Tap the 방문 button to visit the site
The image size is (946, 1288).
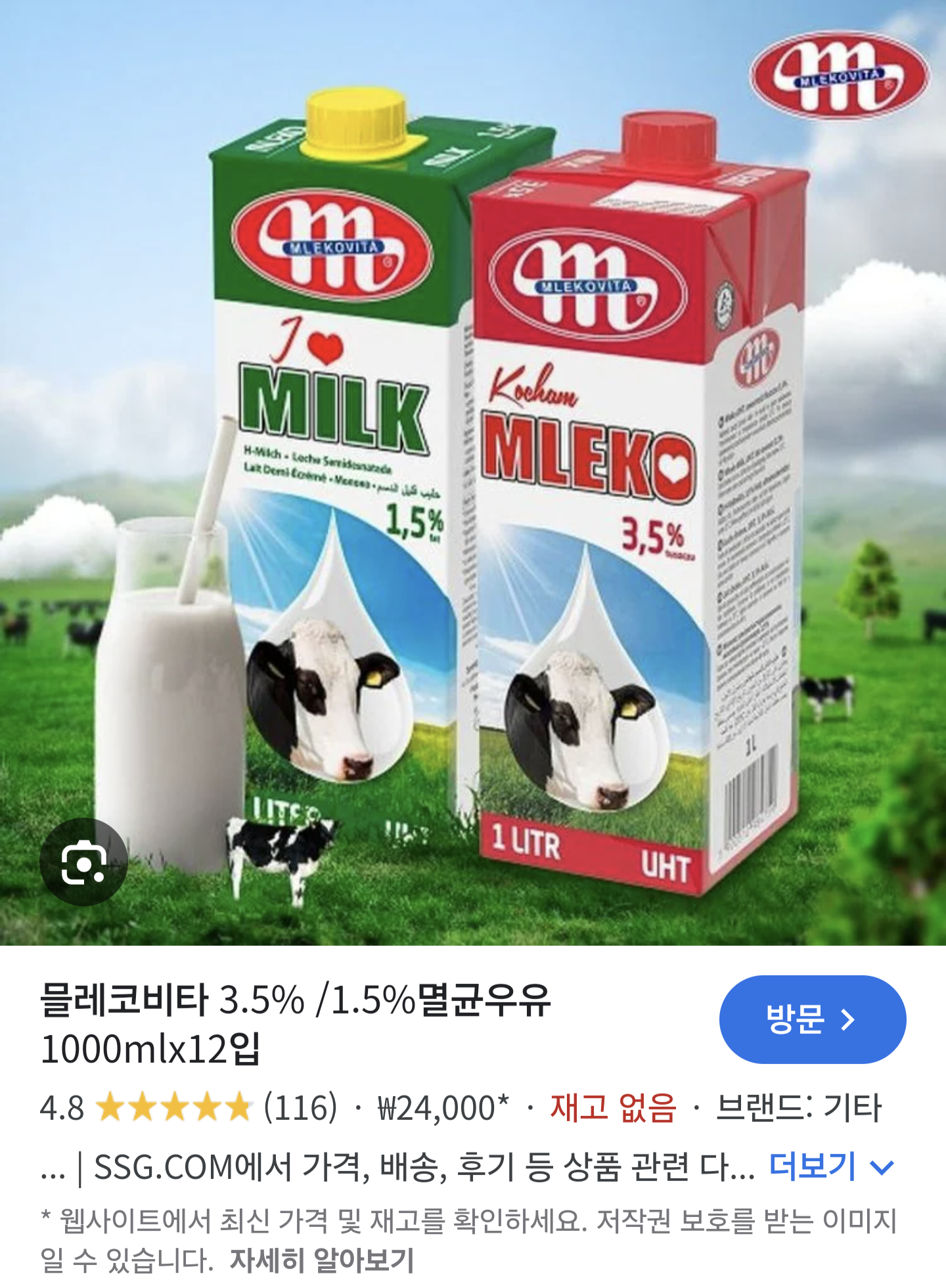[812, 1019]
